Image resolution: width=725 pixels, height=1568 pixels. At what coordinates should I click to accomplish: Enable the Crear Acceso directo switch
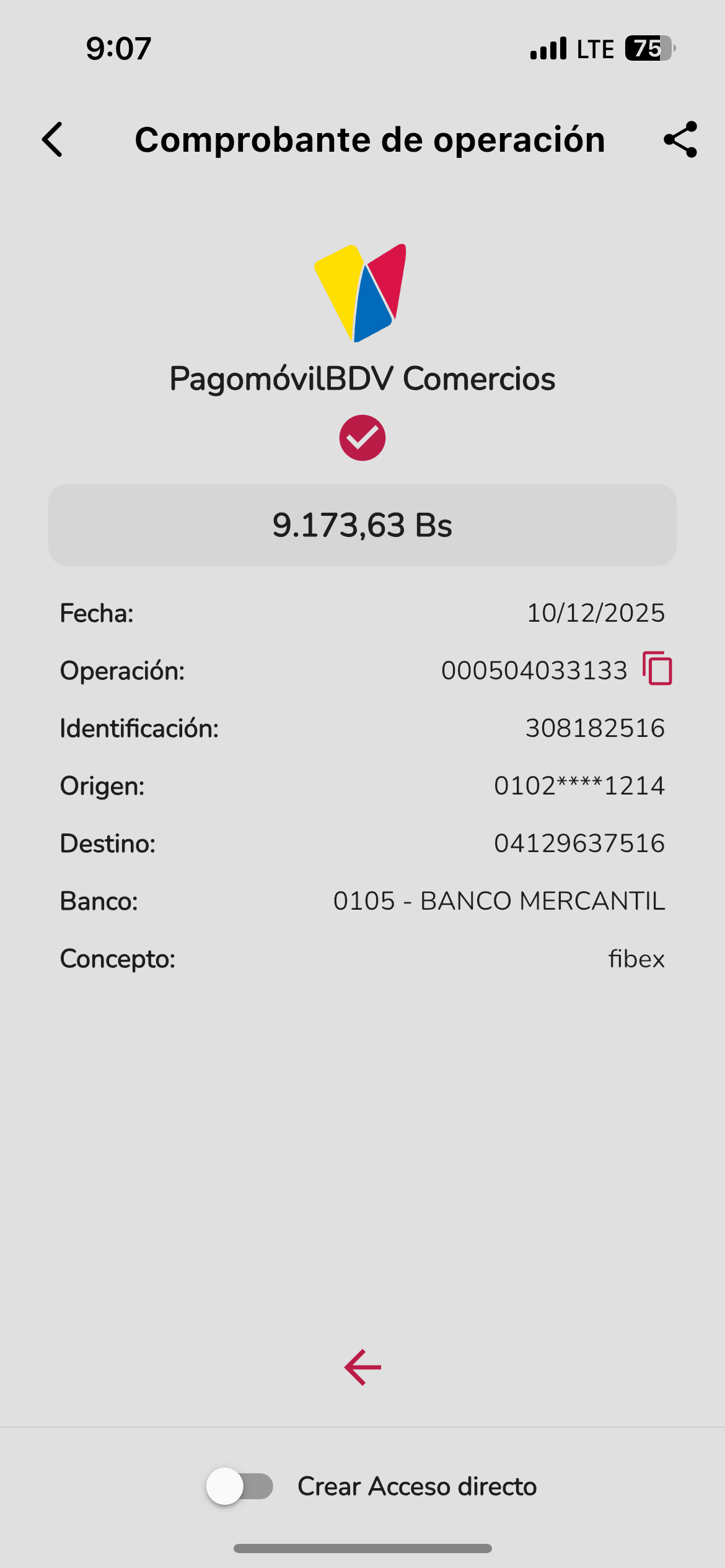pos(240,1486)
